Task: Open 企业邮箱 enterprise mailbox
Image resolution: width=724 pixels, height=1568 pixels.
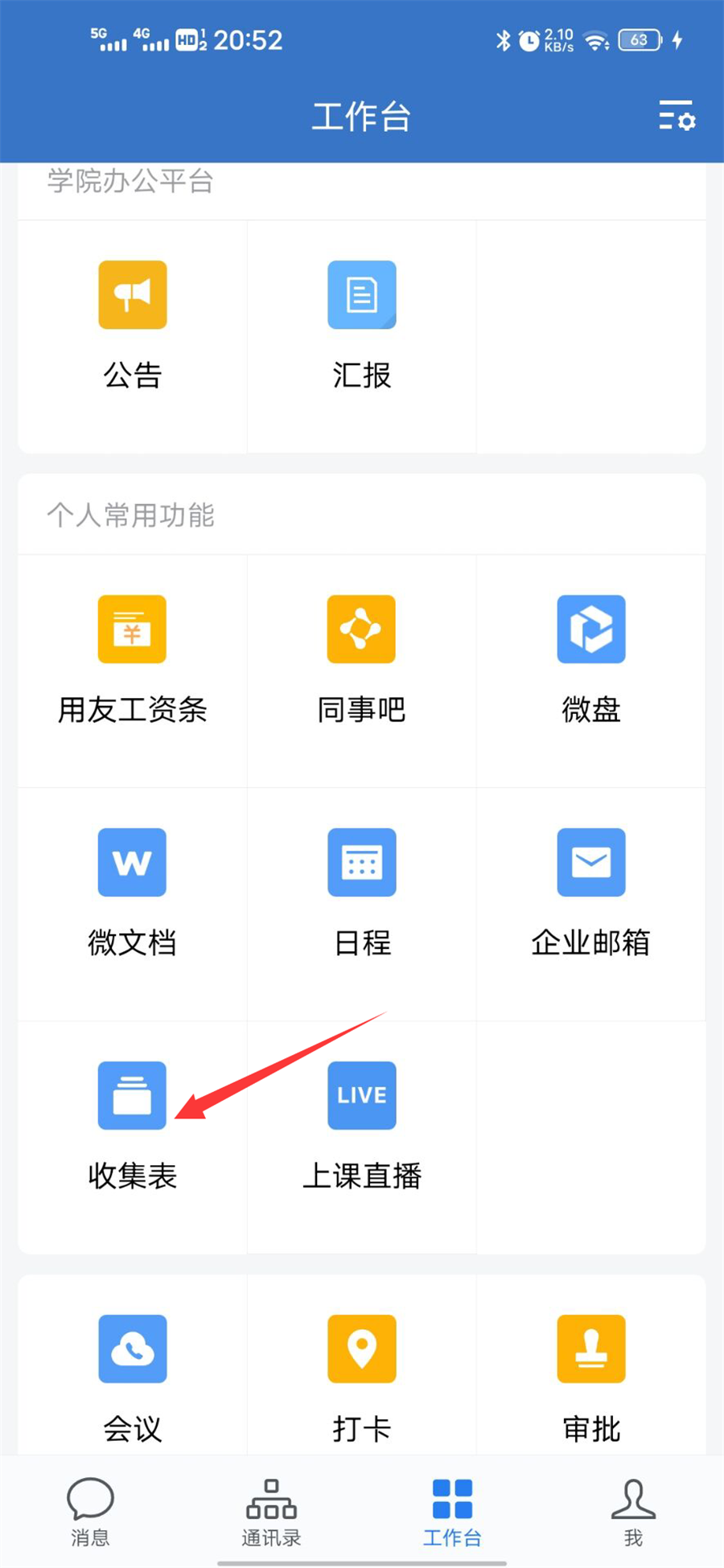Action: point(591,863)
